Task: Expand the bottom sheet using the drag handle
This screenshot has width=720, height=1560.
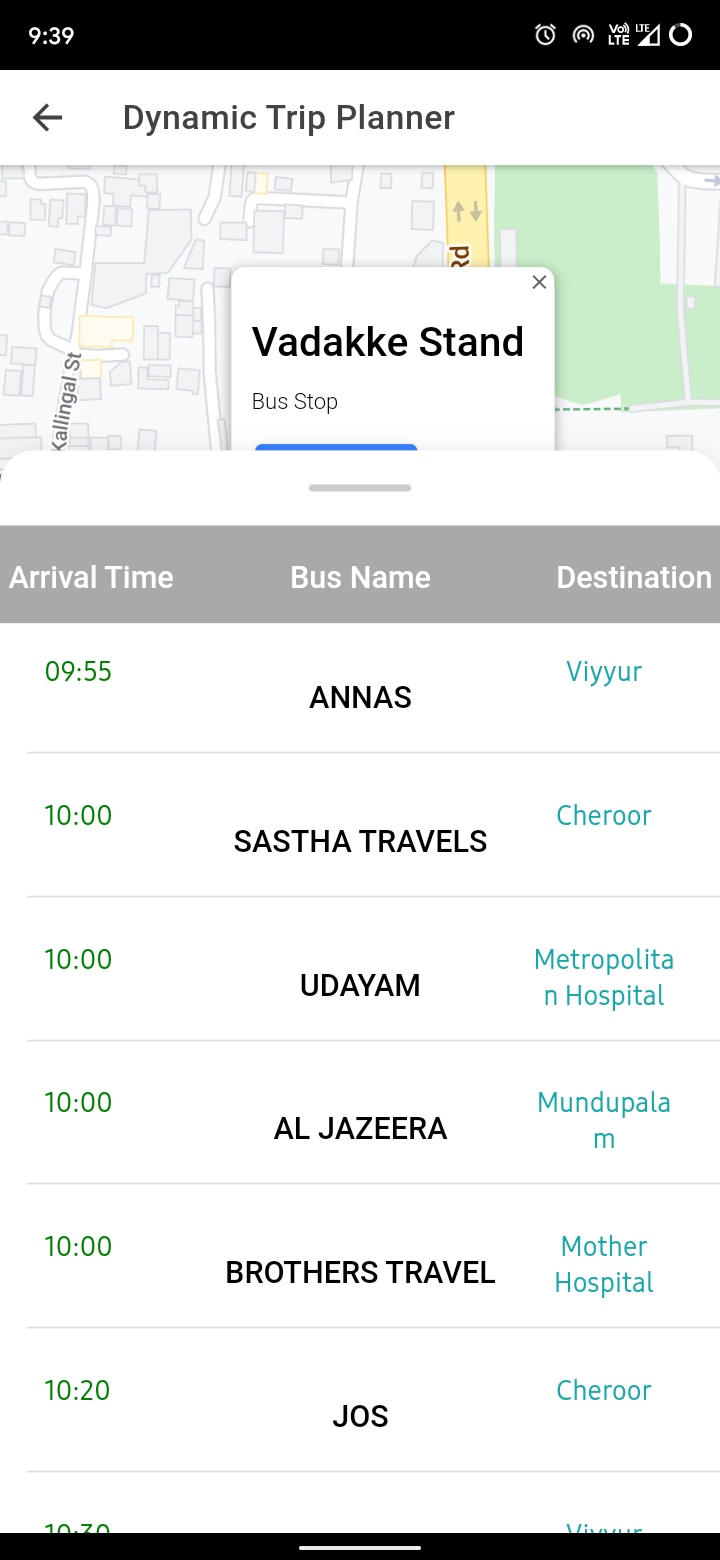Action: tap(360, 488)
